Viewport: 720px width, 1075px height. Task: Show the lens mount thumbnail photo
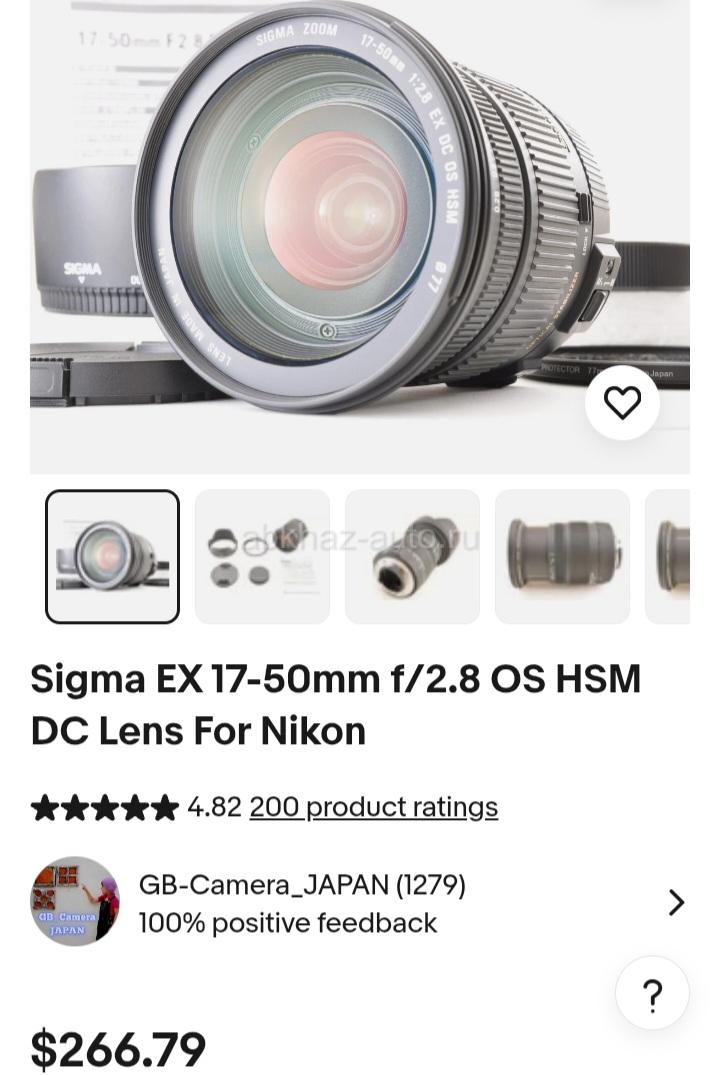coord(412,556)
